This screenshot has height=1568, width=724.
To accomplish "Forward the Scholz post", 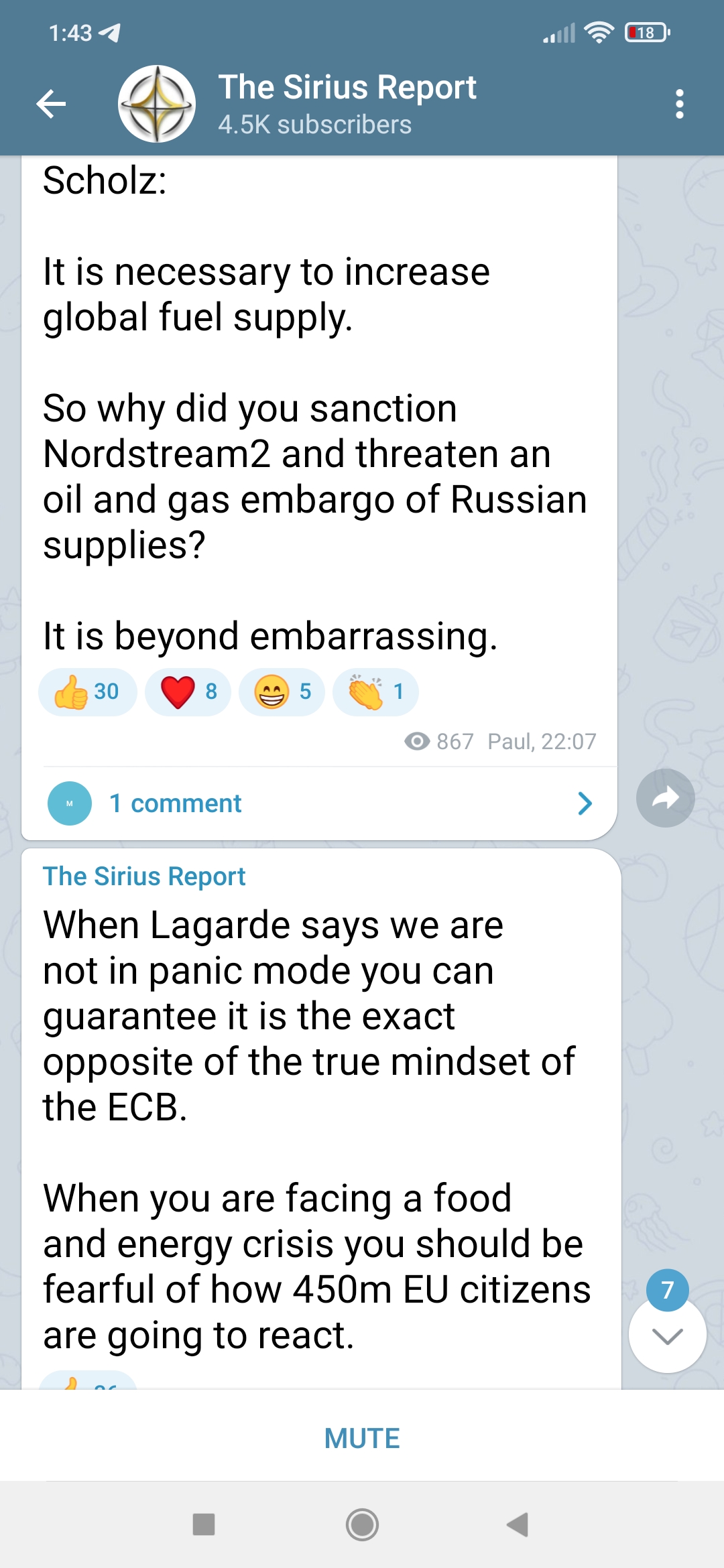I will point(665,797).
